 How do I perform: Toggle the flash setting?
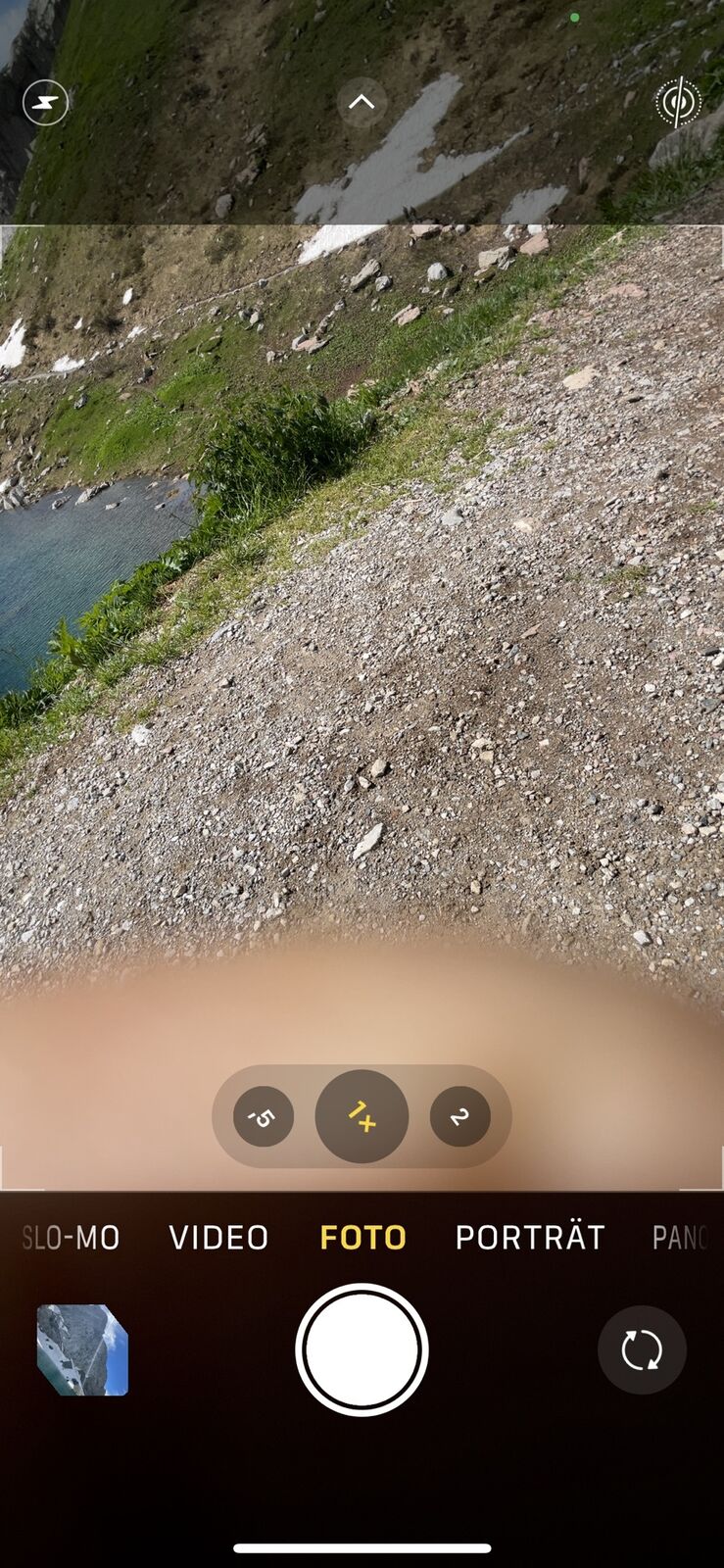pyautogui.click(x=46, y=102)
